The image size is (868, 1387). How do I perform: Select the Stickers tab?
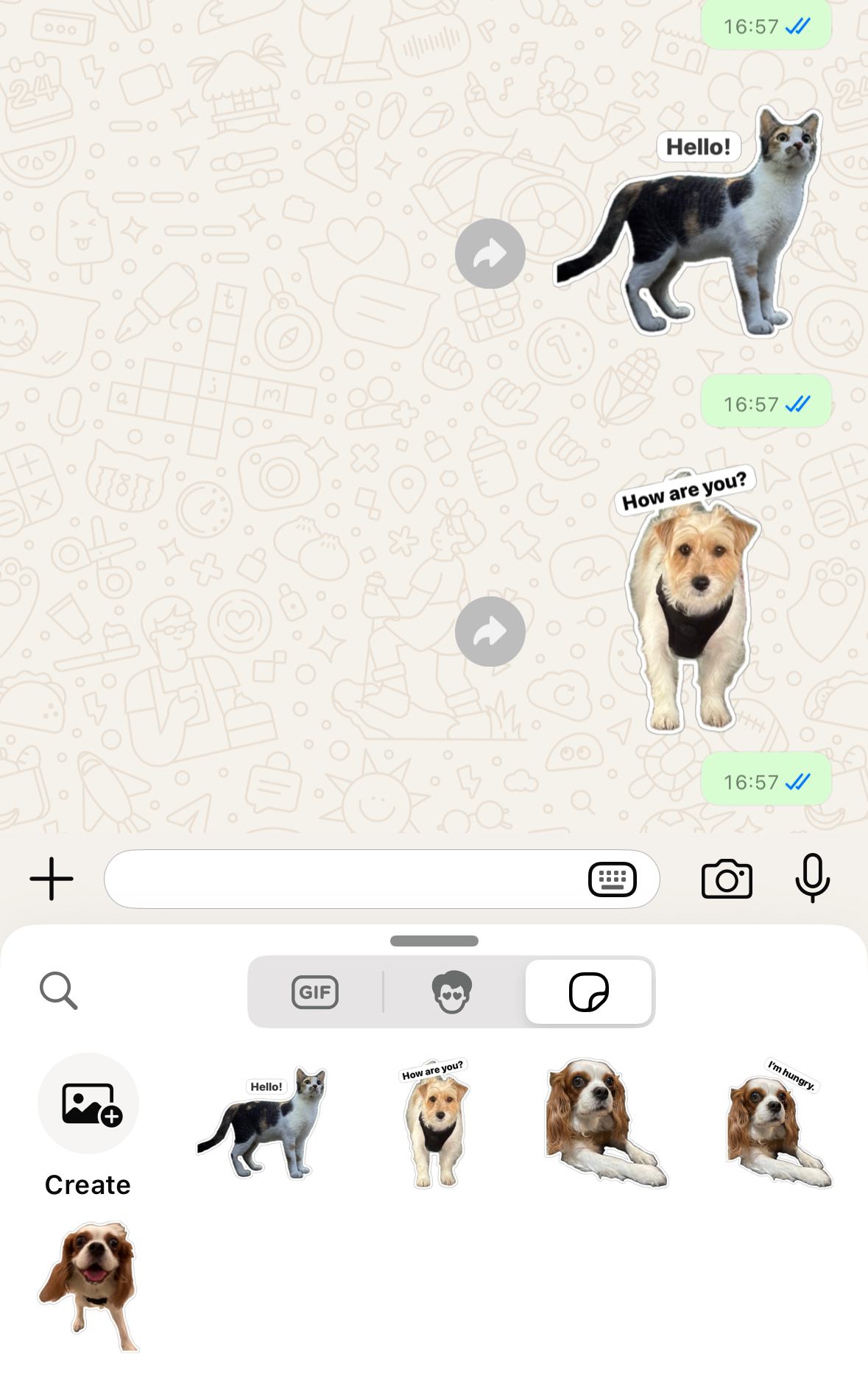pos(589,991)
